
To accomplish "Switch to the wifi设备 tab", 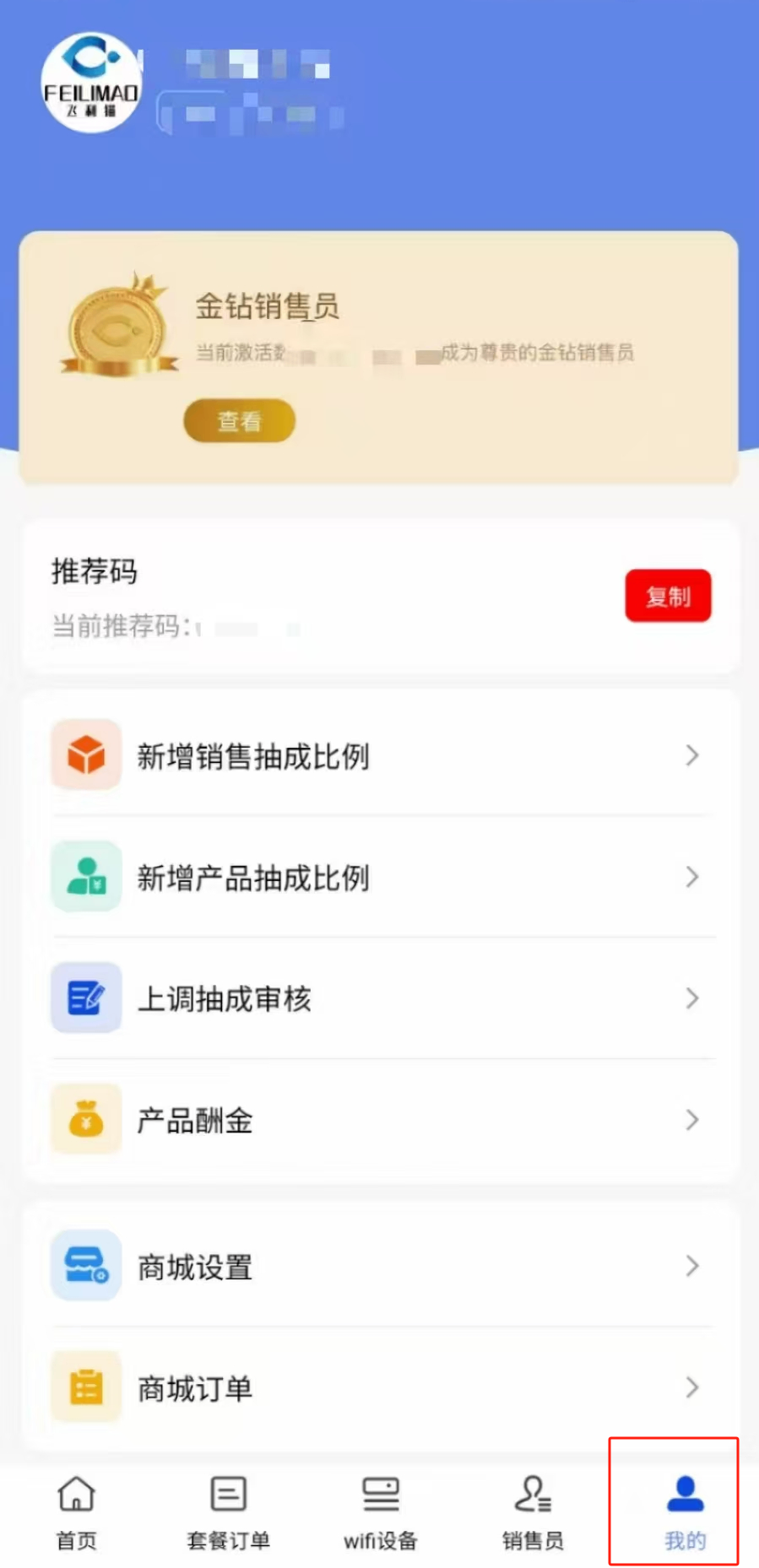I will point(380,1511).
